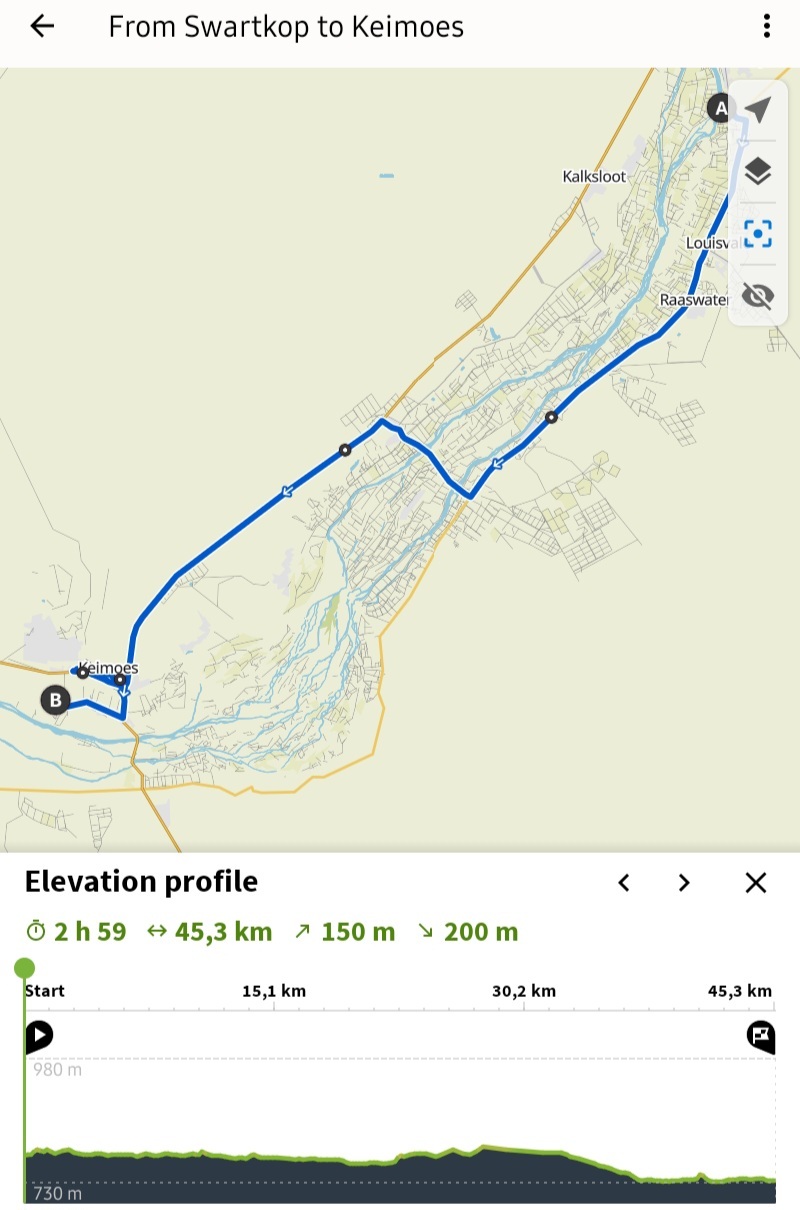
Task: Show the next elevation profile panel
Action: (684, 882)
